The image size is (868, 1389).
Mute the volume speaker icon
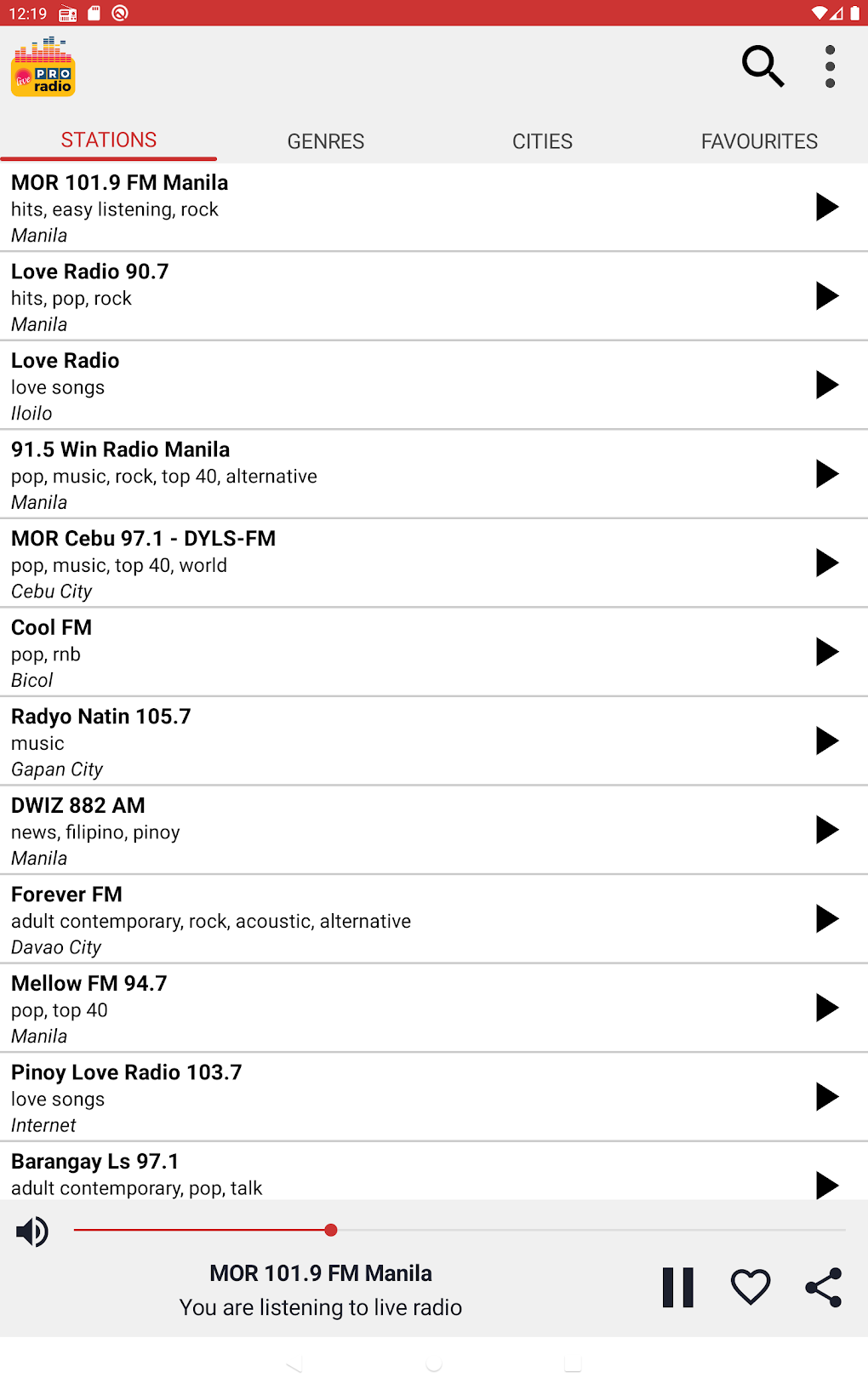pos(32,1231)
